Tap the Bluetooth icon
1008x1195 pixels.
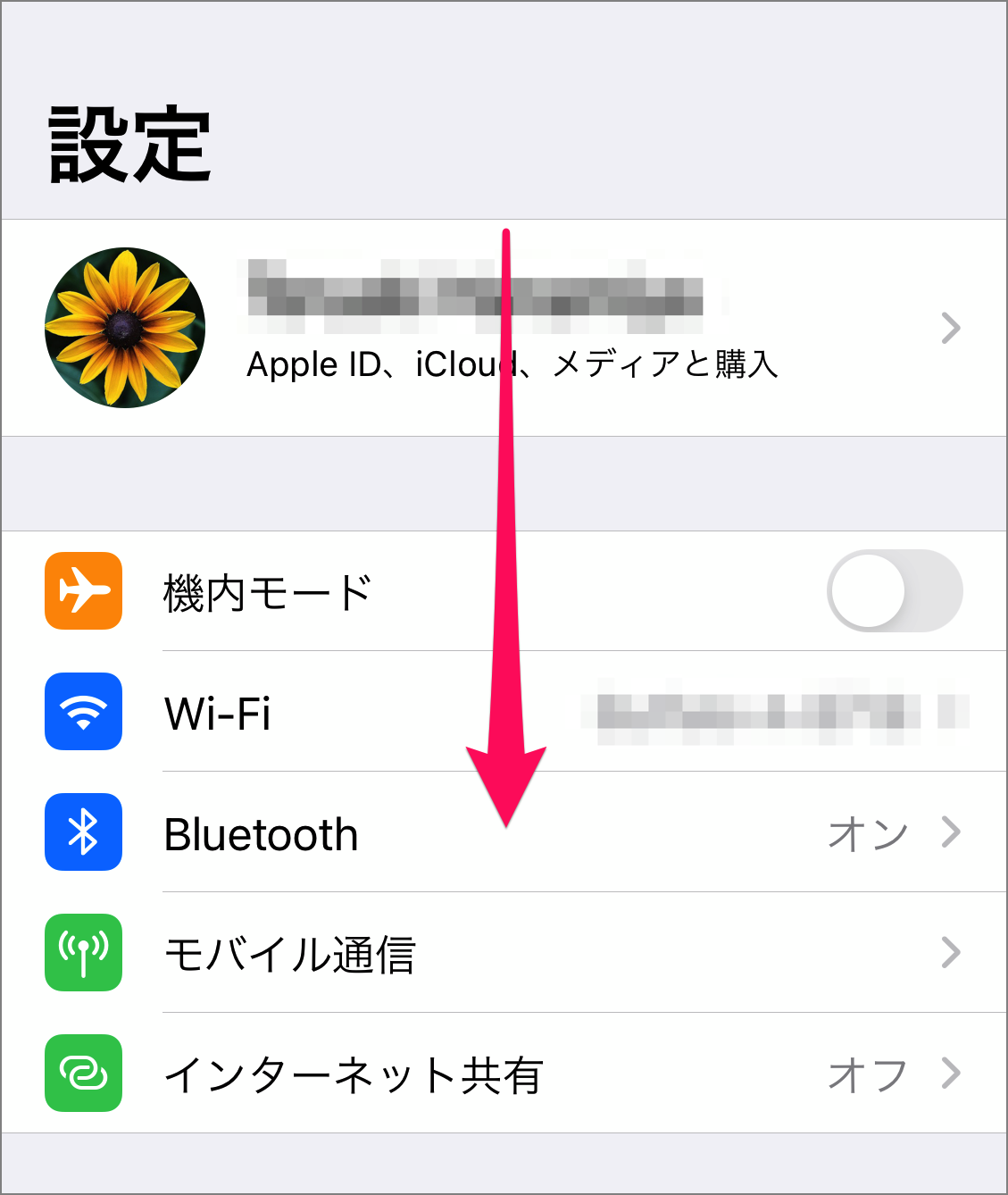(x=83, y=832)
